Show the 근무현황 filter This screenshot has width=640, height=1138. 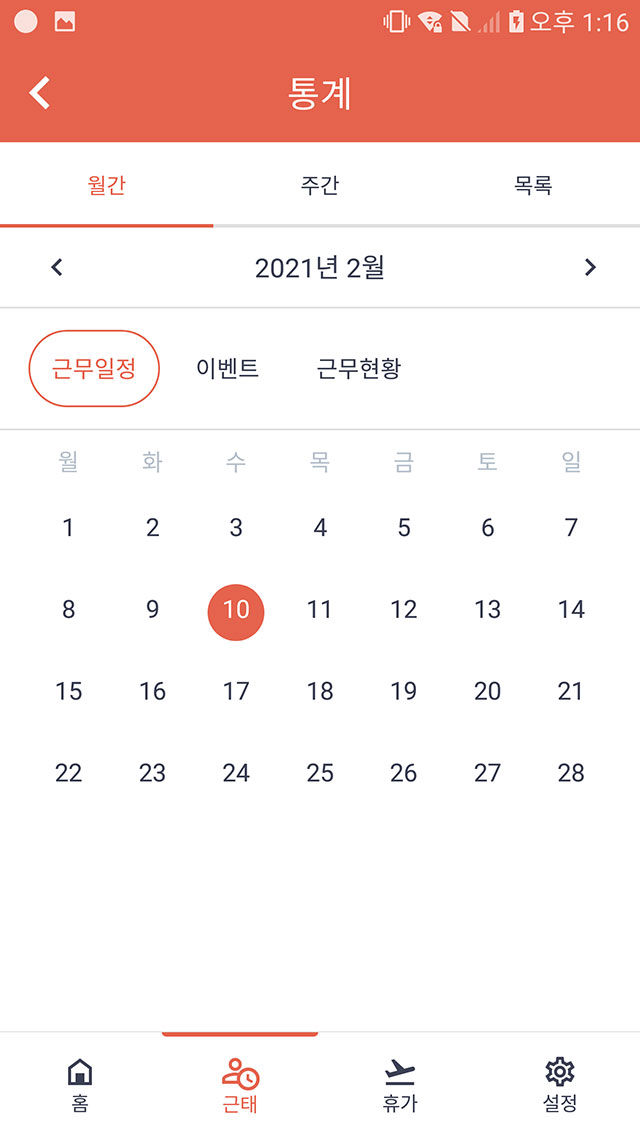tap(358, 369)
